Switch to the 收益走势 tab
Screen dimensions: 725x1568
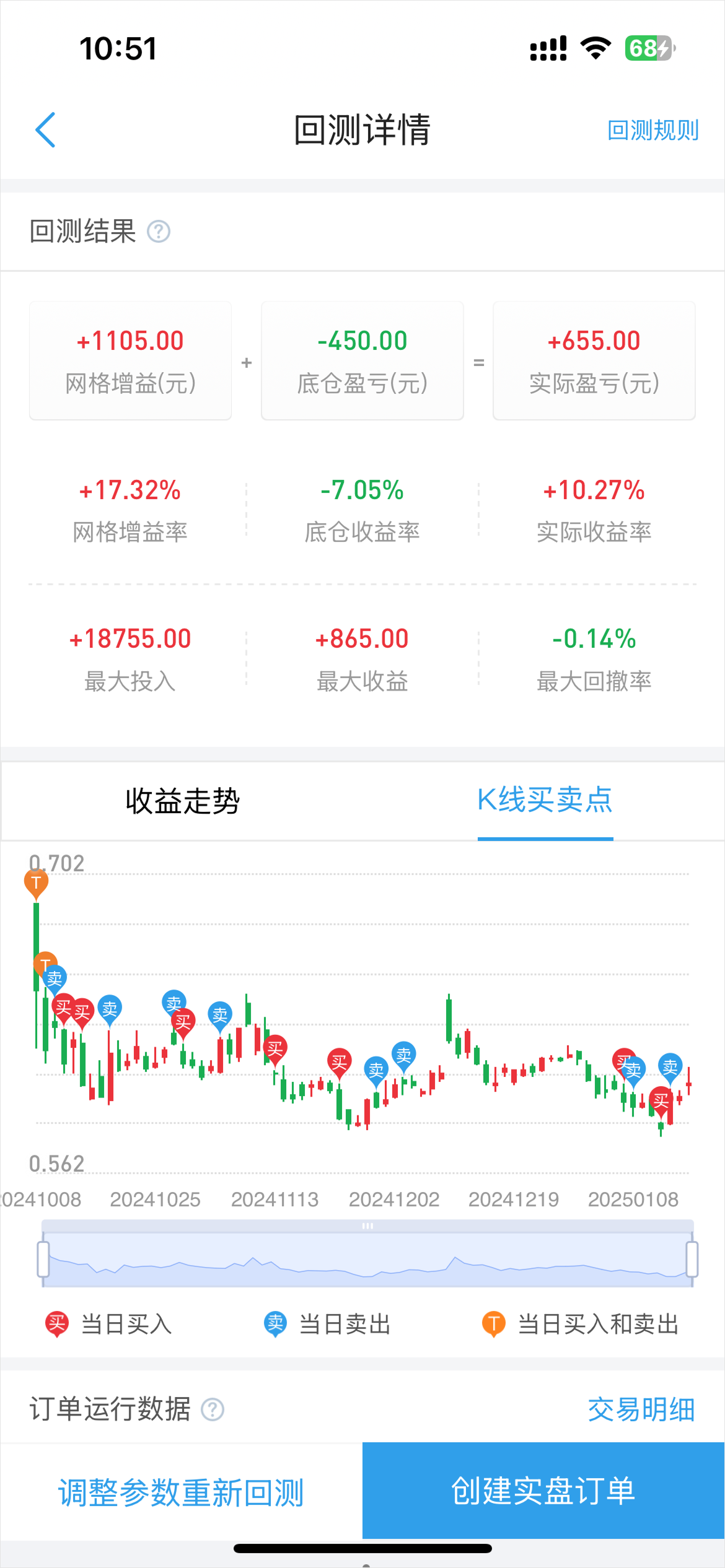(x=182, y=801)
